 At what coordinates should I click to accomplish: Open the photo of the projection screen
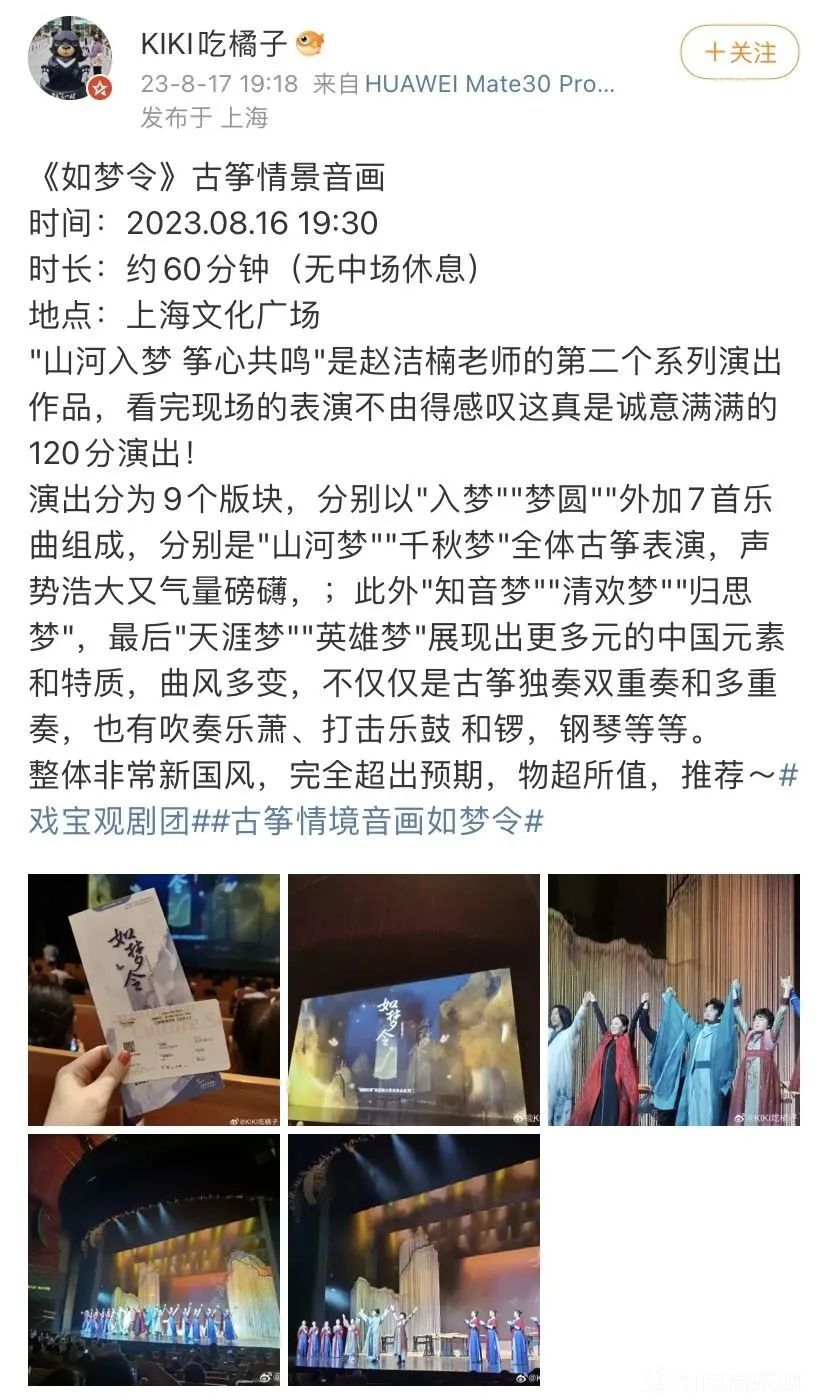(414, 999)
